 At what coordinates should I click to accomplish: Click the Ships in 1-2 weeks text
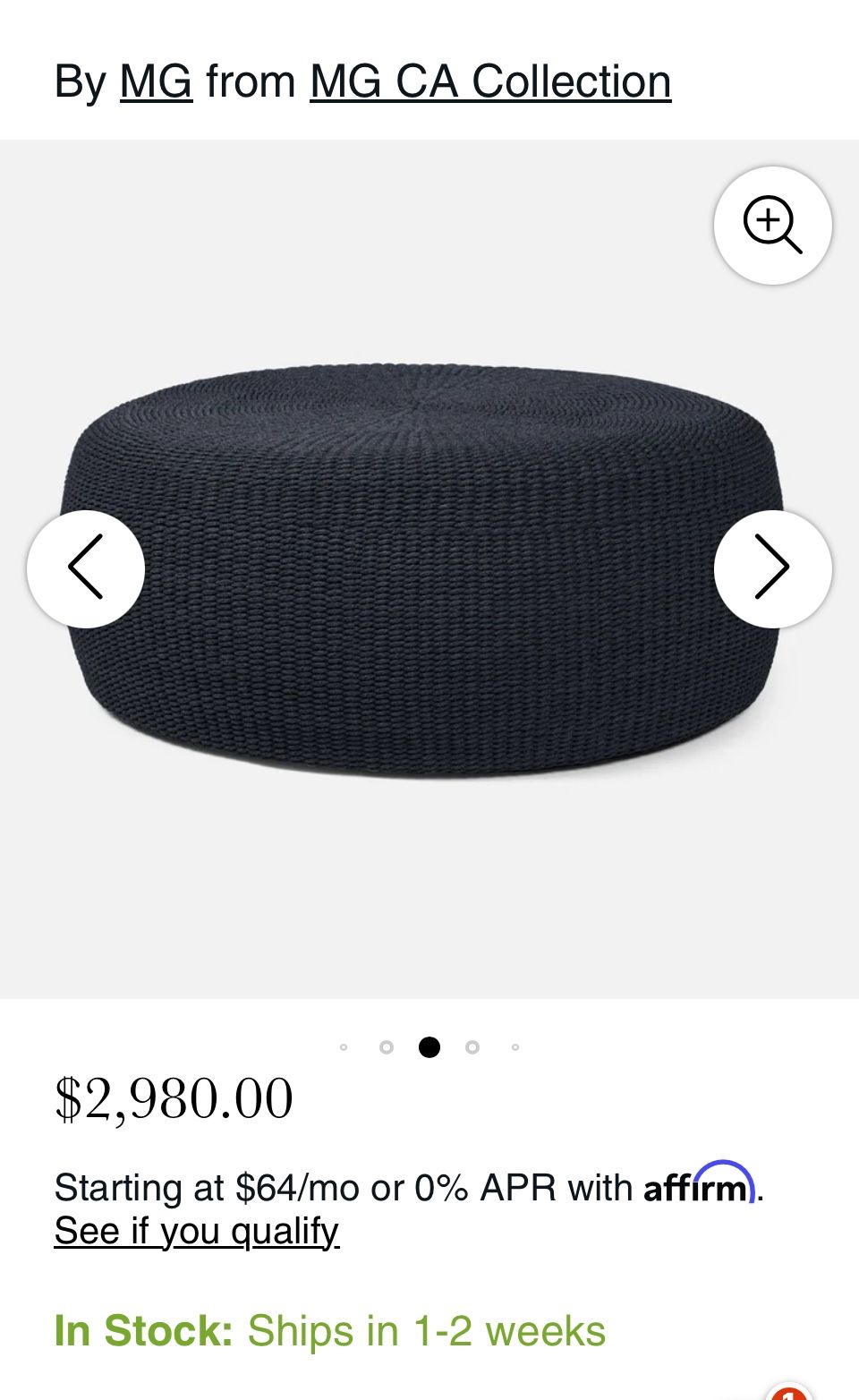tap(425, 1331)
